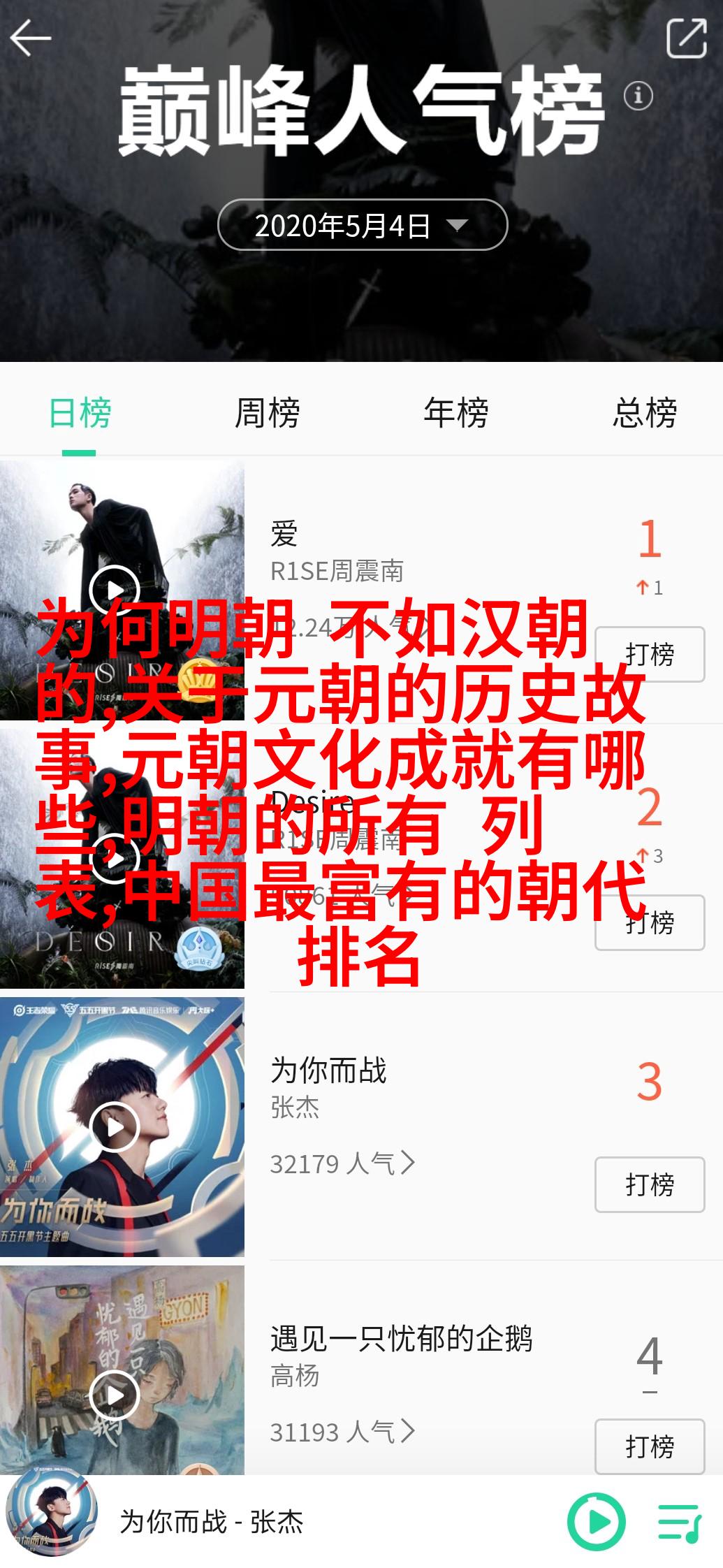Play the current track in the mini player
Image resolution: width=723 pixels, height=1568 pixels.
click(596, 1521)
